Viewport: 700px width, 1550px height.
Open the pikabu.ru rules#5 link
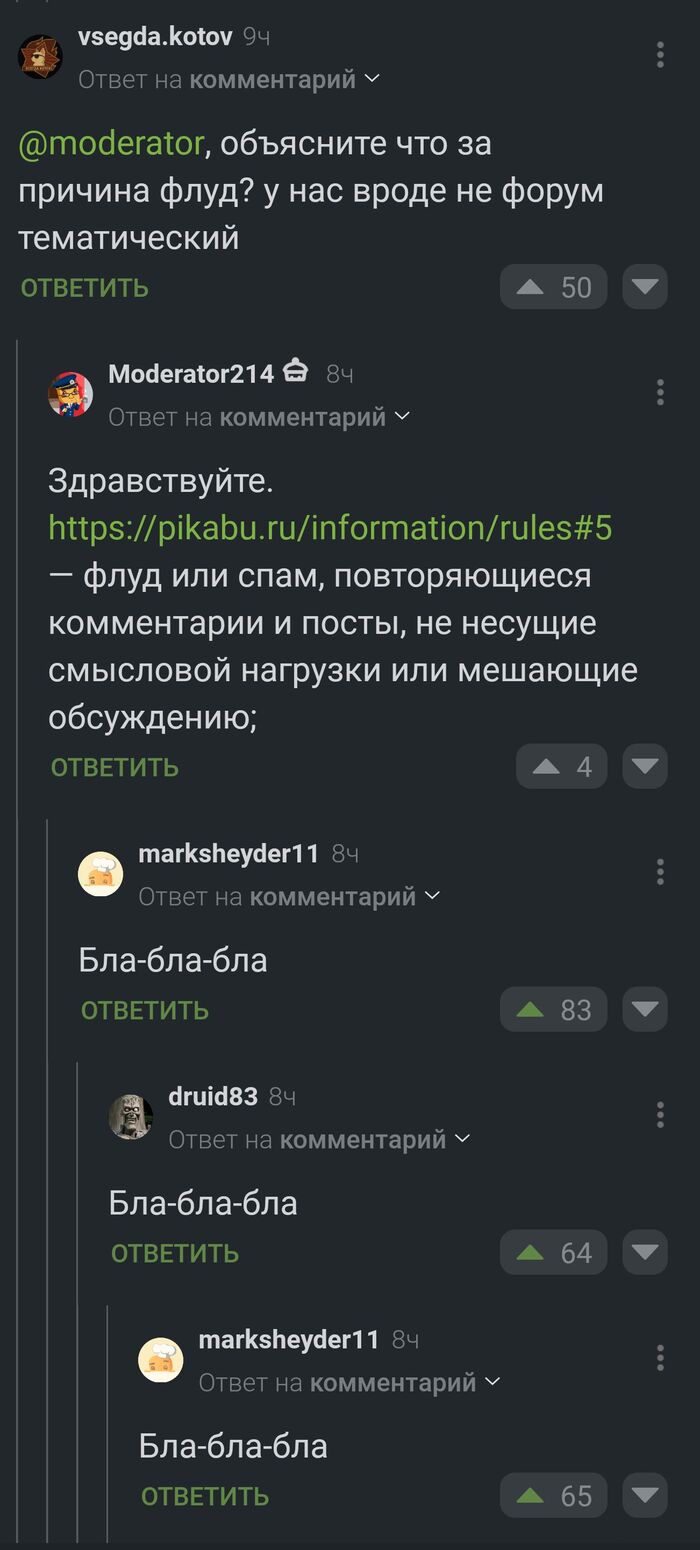click(330, 527)
